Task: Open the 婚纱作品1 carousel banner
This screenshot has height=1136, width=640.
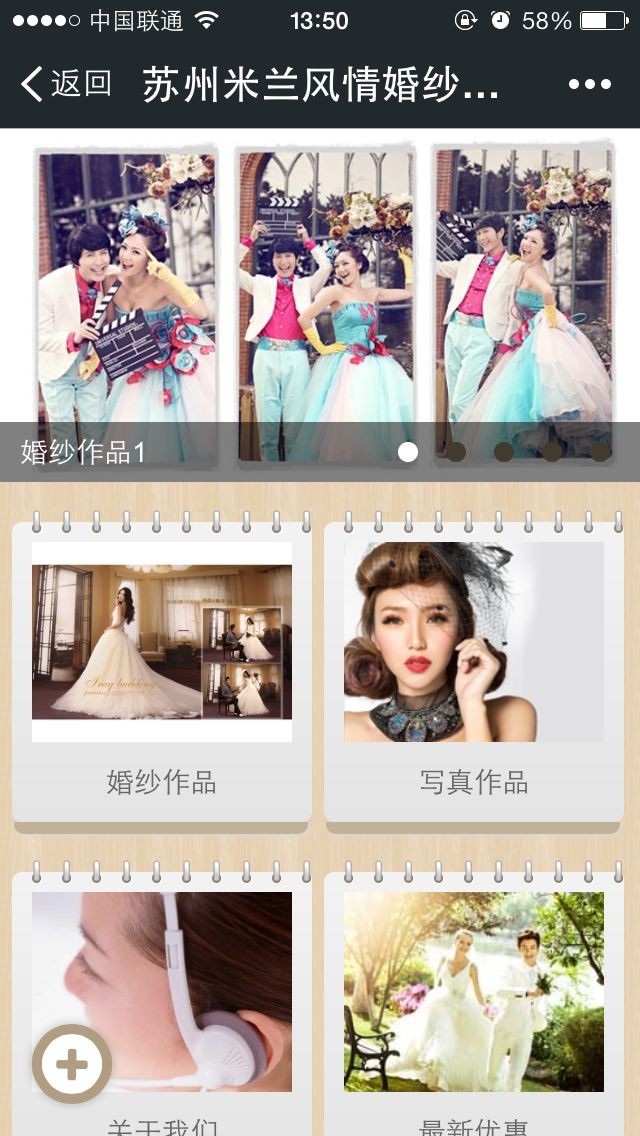Action: pos(320,300)
